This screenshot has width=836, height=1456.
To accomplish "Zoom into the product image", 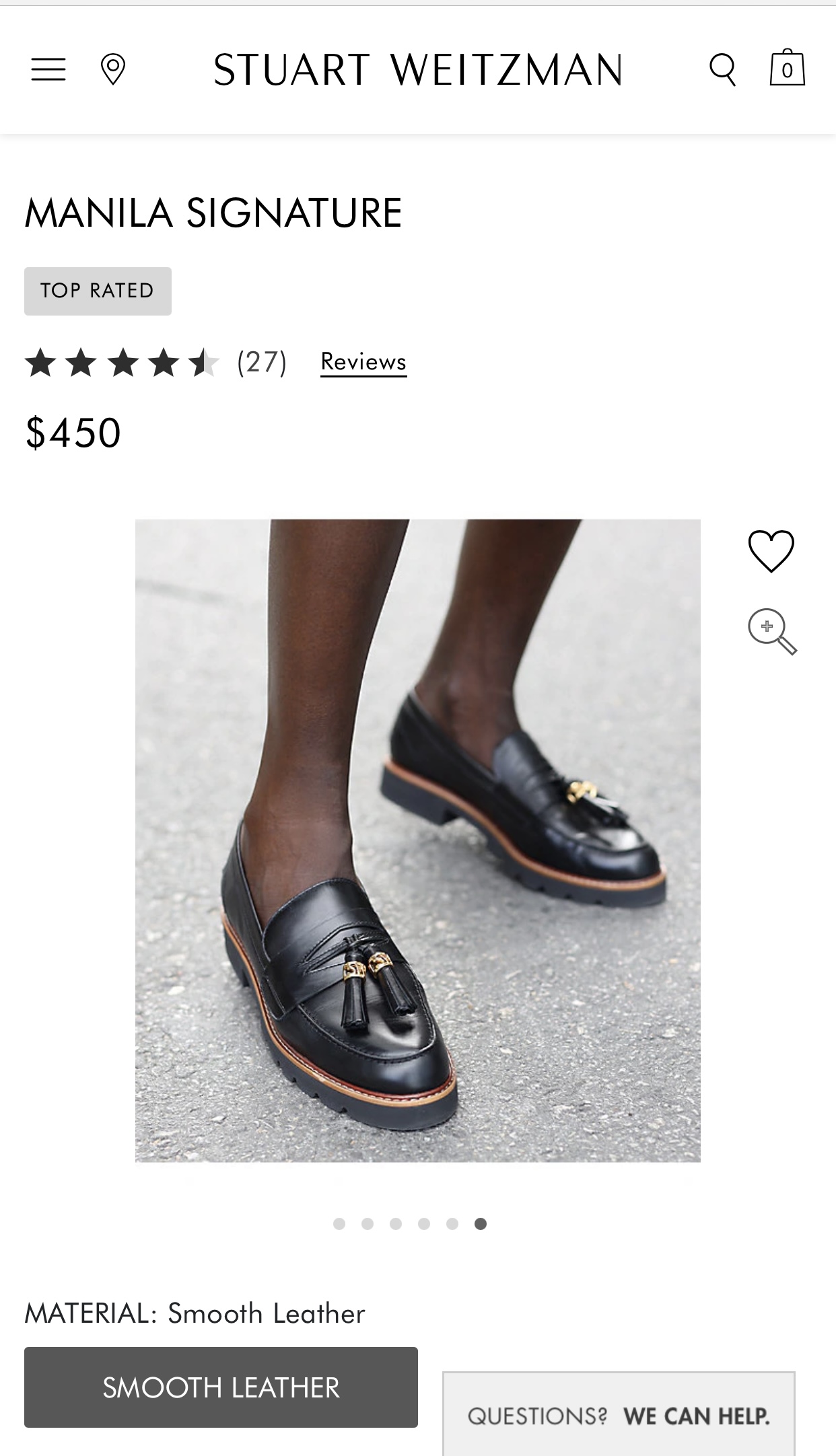I will pos(771,631).
